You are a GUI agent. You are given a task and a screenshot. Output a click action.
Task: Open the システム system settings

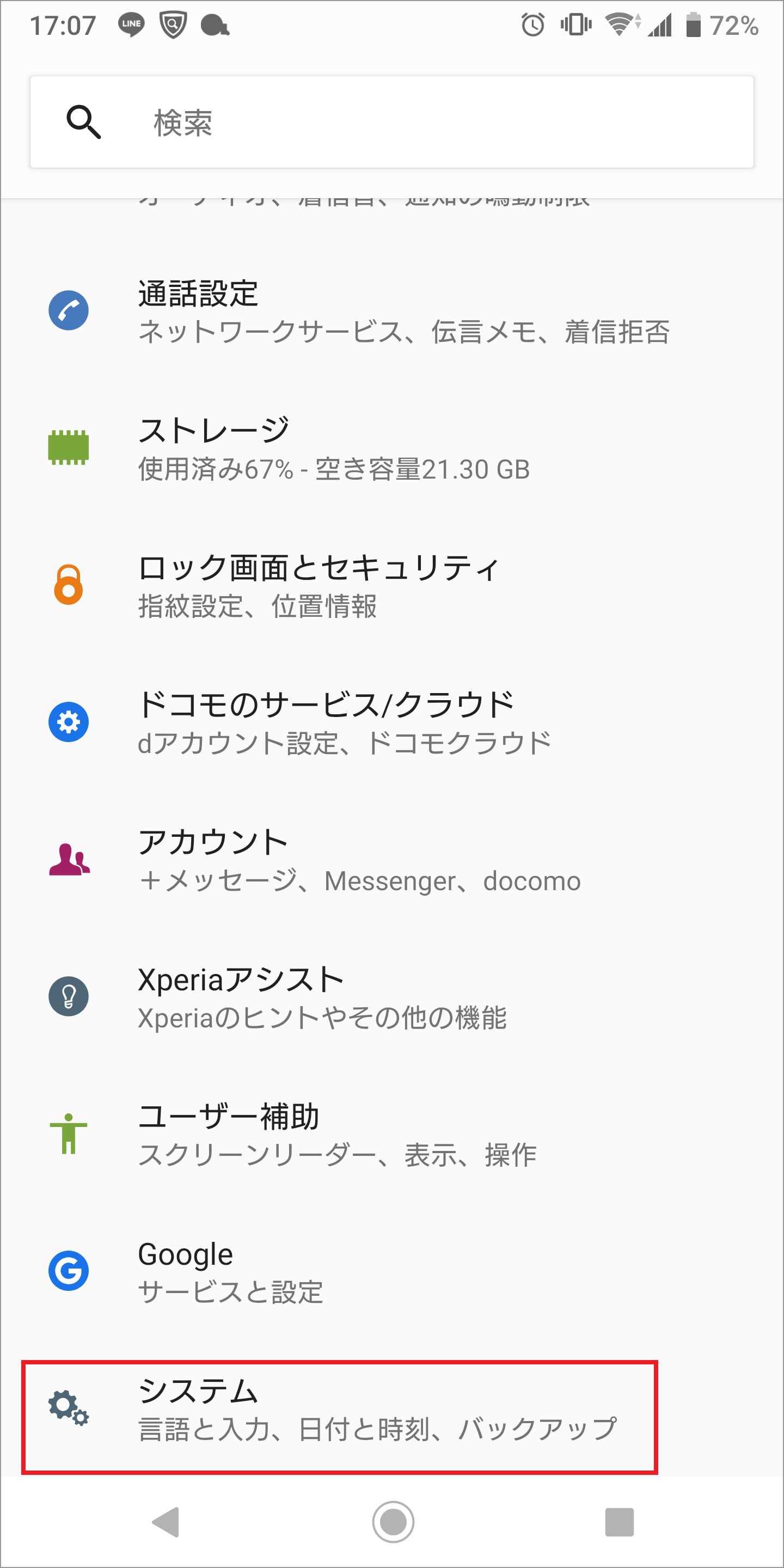tap(392, 1408)
